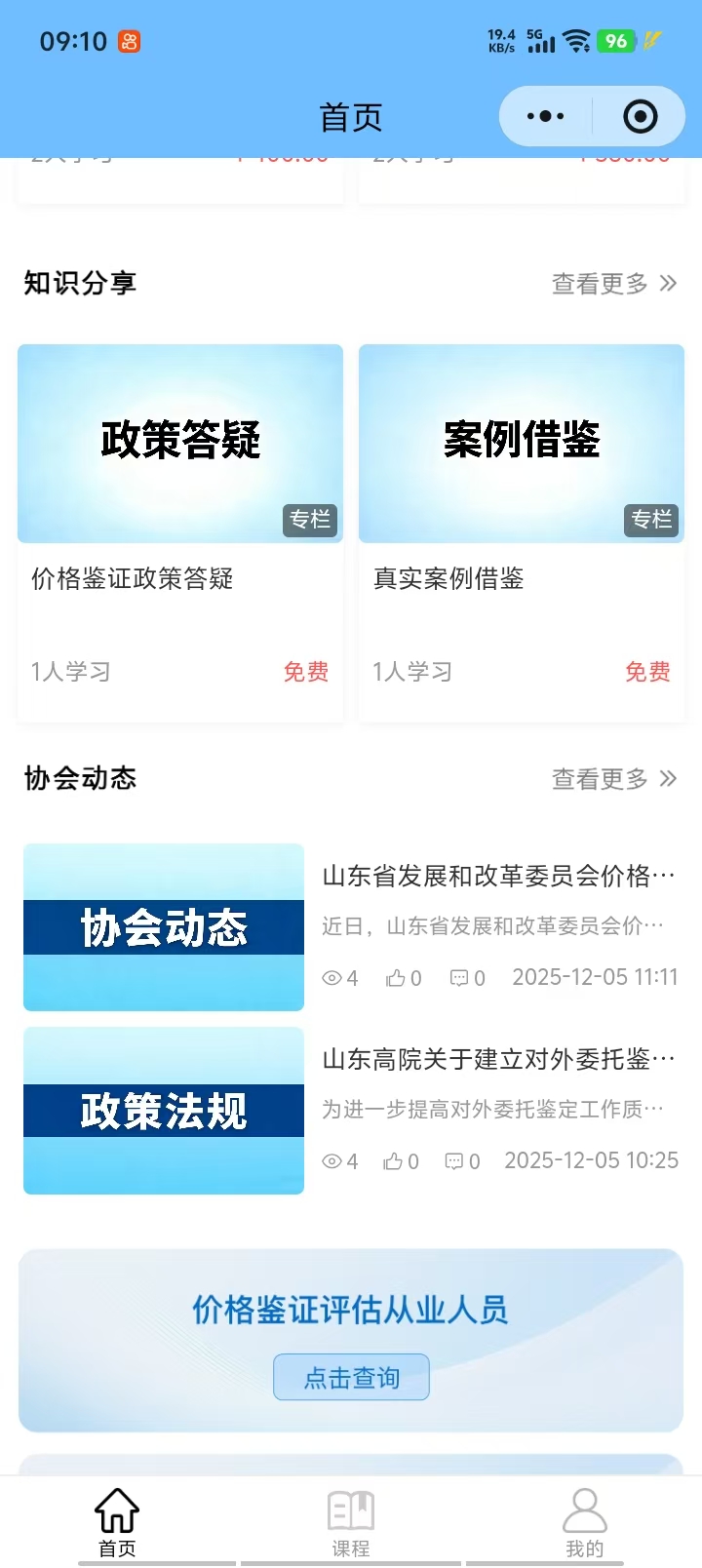Open the 山东高院关于建立对外委托鉴 article

(498, 1059)
